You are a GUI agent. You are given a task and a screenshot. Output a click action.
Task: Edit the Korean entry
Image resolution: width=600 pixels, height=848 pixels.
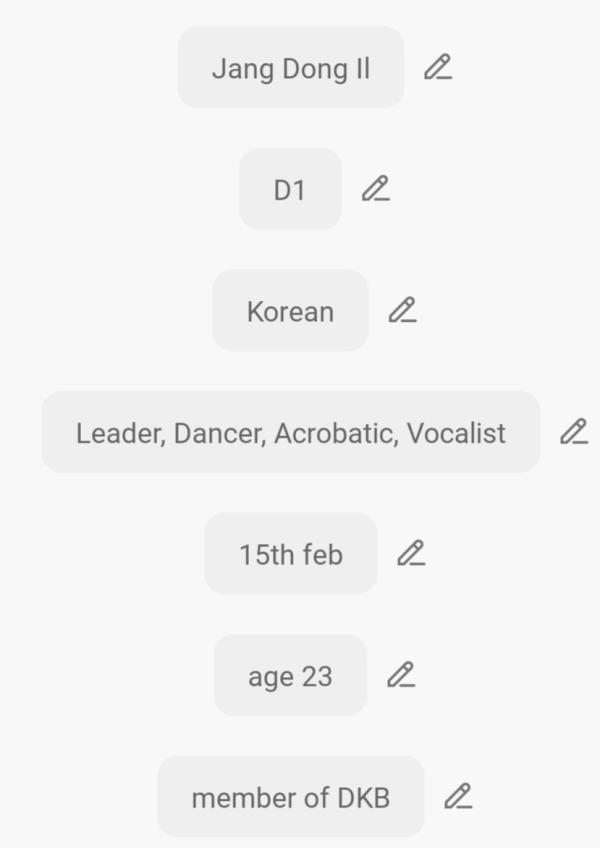[x=402, y=310]
